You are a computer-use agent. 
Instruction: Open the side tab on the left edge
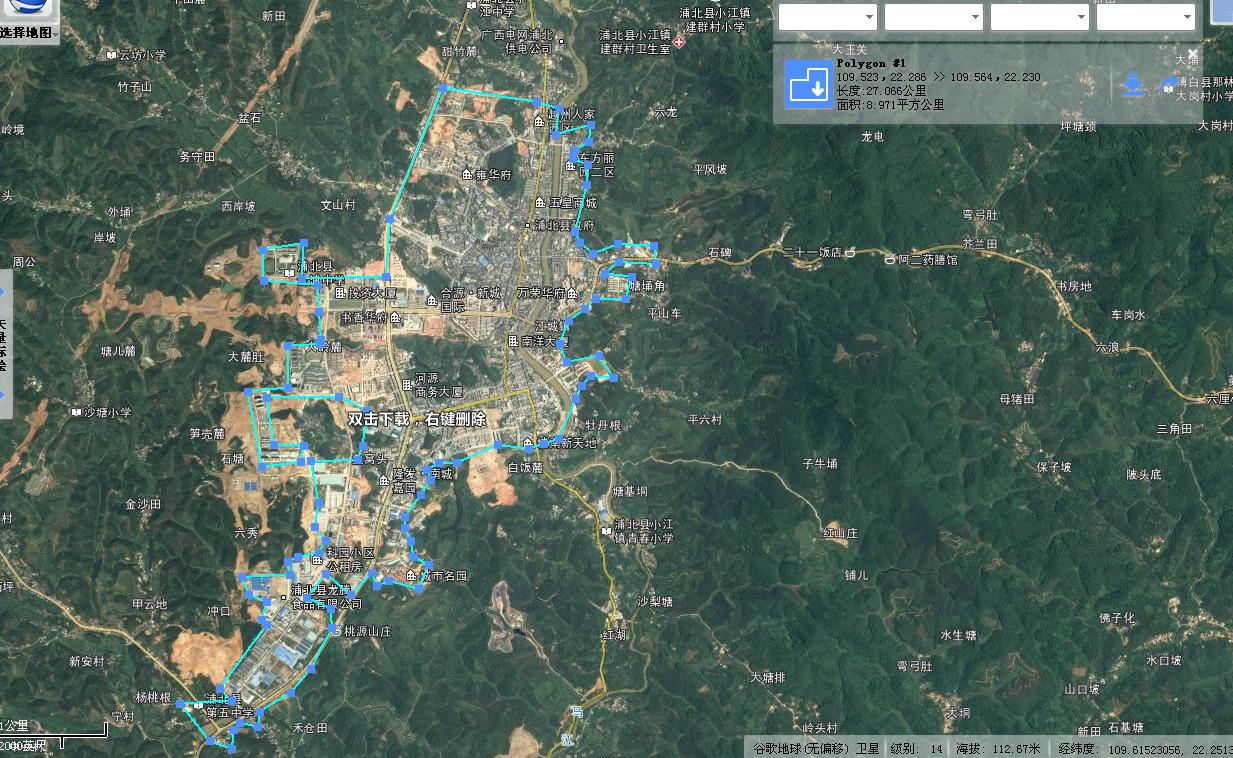5,344
